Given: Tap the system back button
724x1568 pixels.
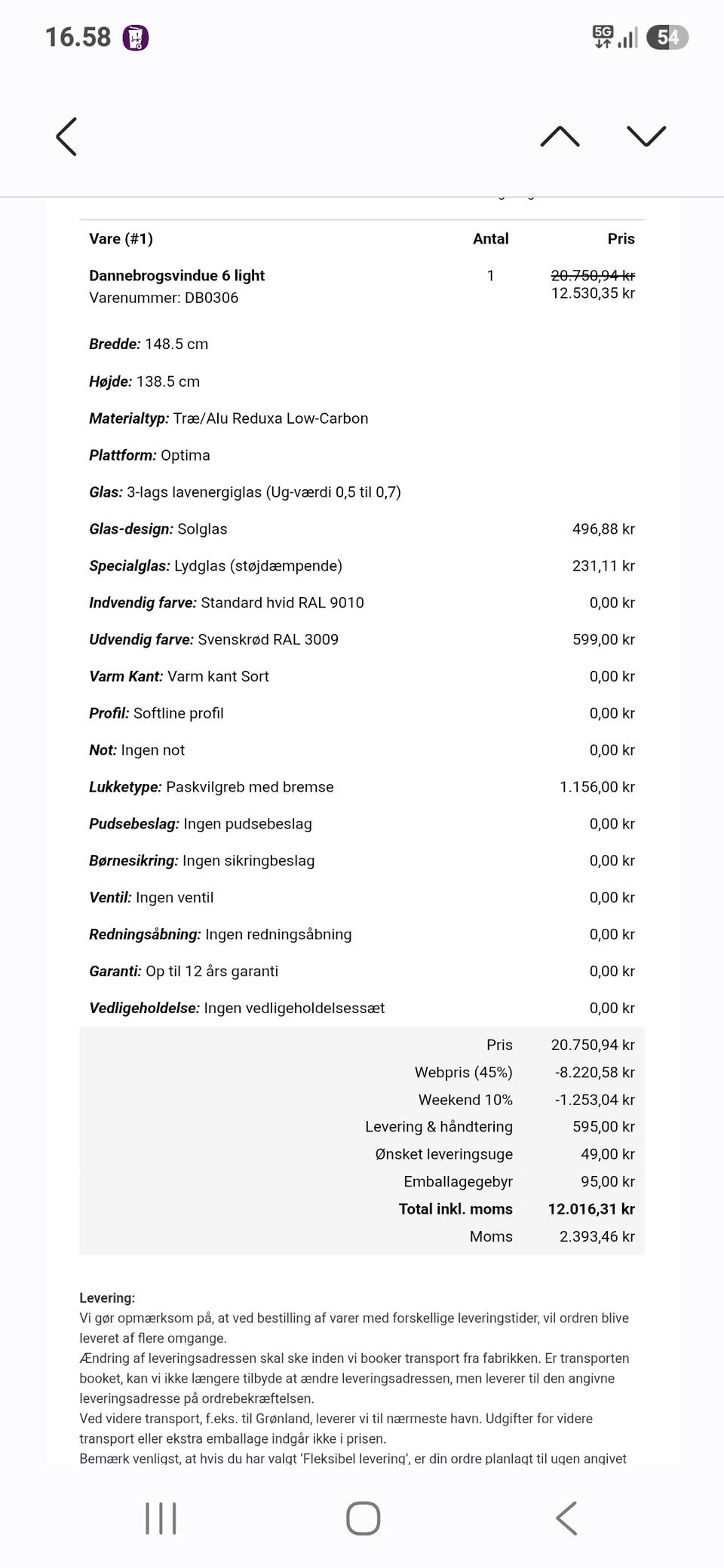Looking at the screenshot, I should [566, 1518].
